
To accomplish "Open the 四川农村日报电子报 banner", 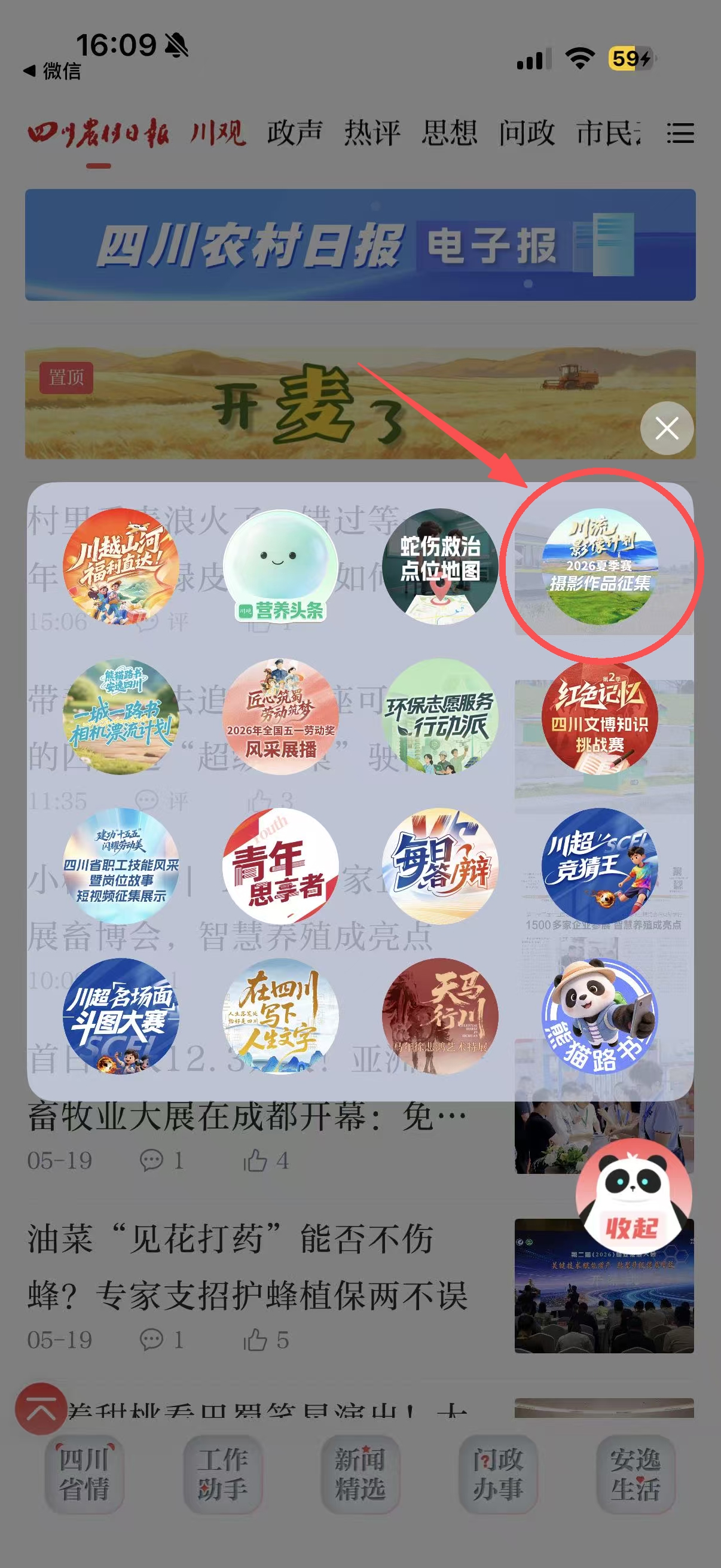I will pyautogui.click(x=360, y=245).
